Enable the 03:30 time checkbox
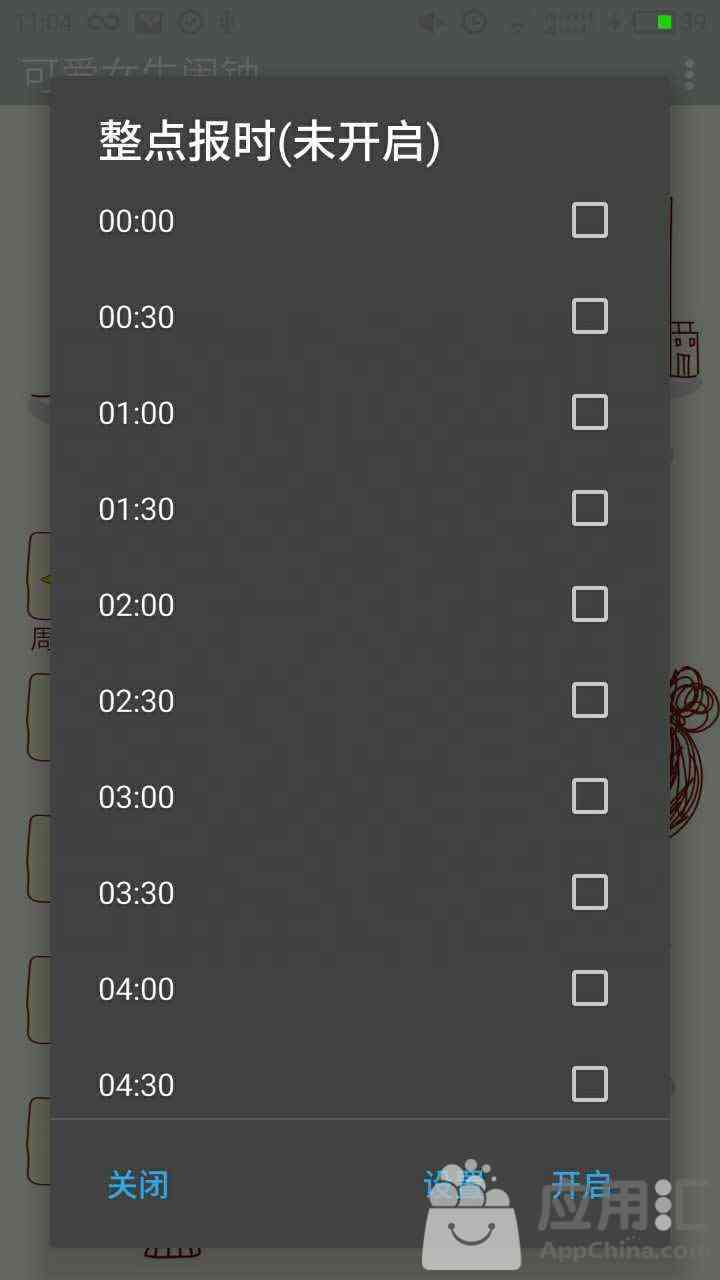Screen dimensions: 720x1280 [589, 892]
